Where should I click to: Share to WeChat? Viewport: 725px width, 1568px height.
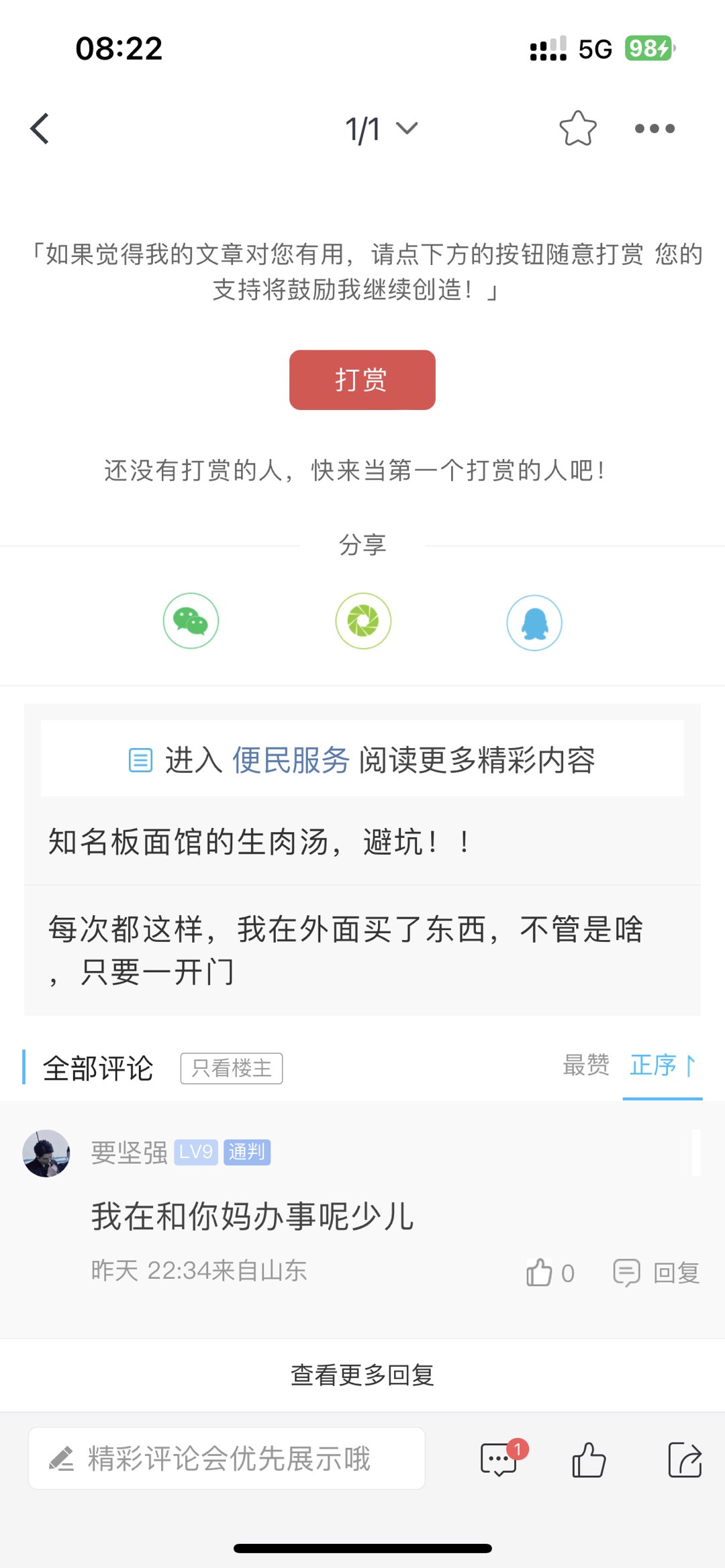tap(191, 621)
